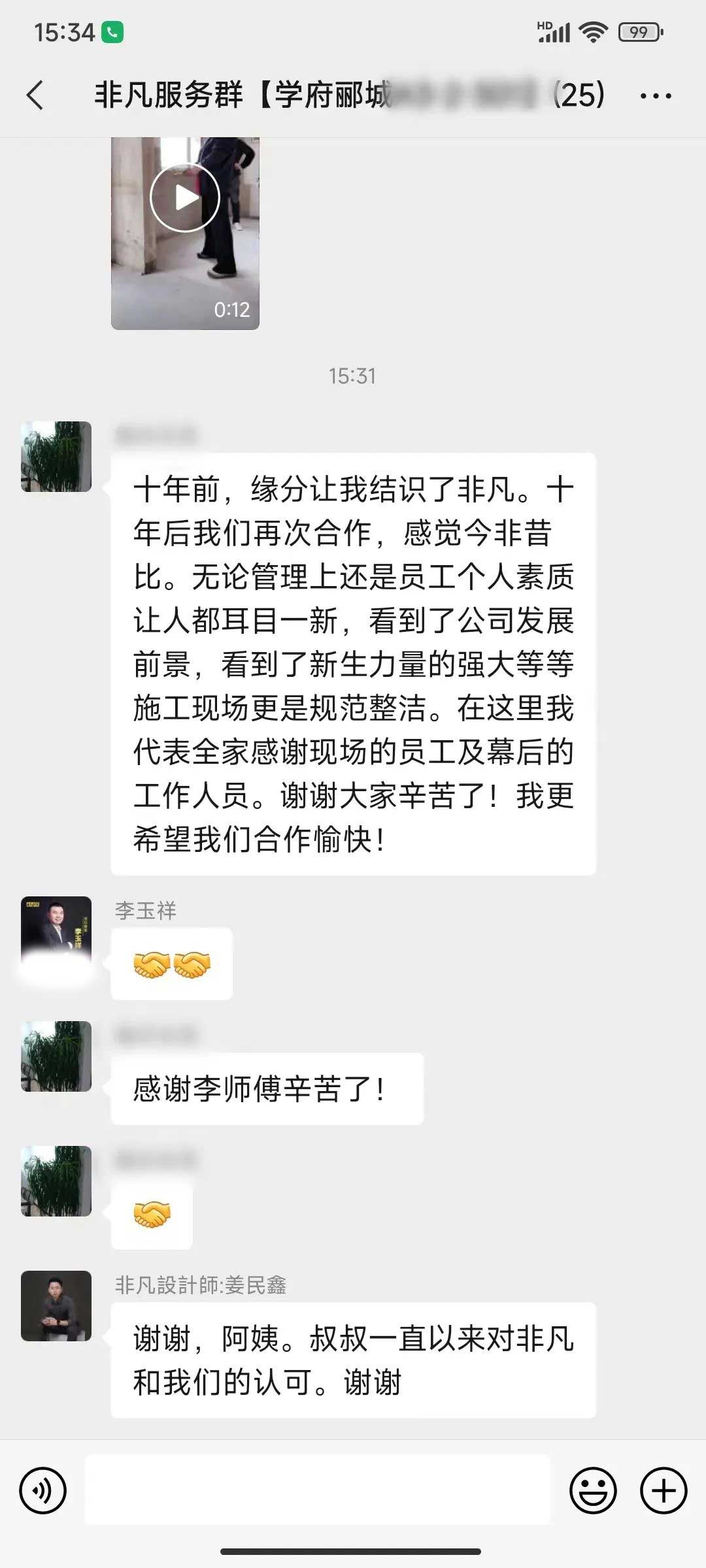Tap the plant avatar above 感谢李师傅辛苦了
This screenshot has width=706, height=1568.
[x=56, y=1056]
